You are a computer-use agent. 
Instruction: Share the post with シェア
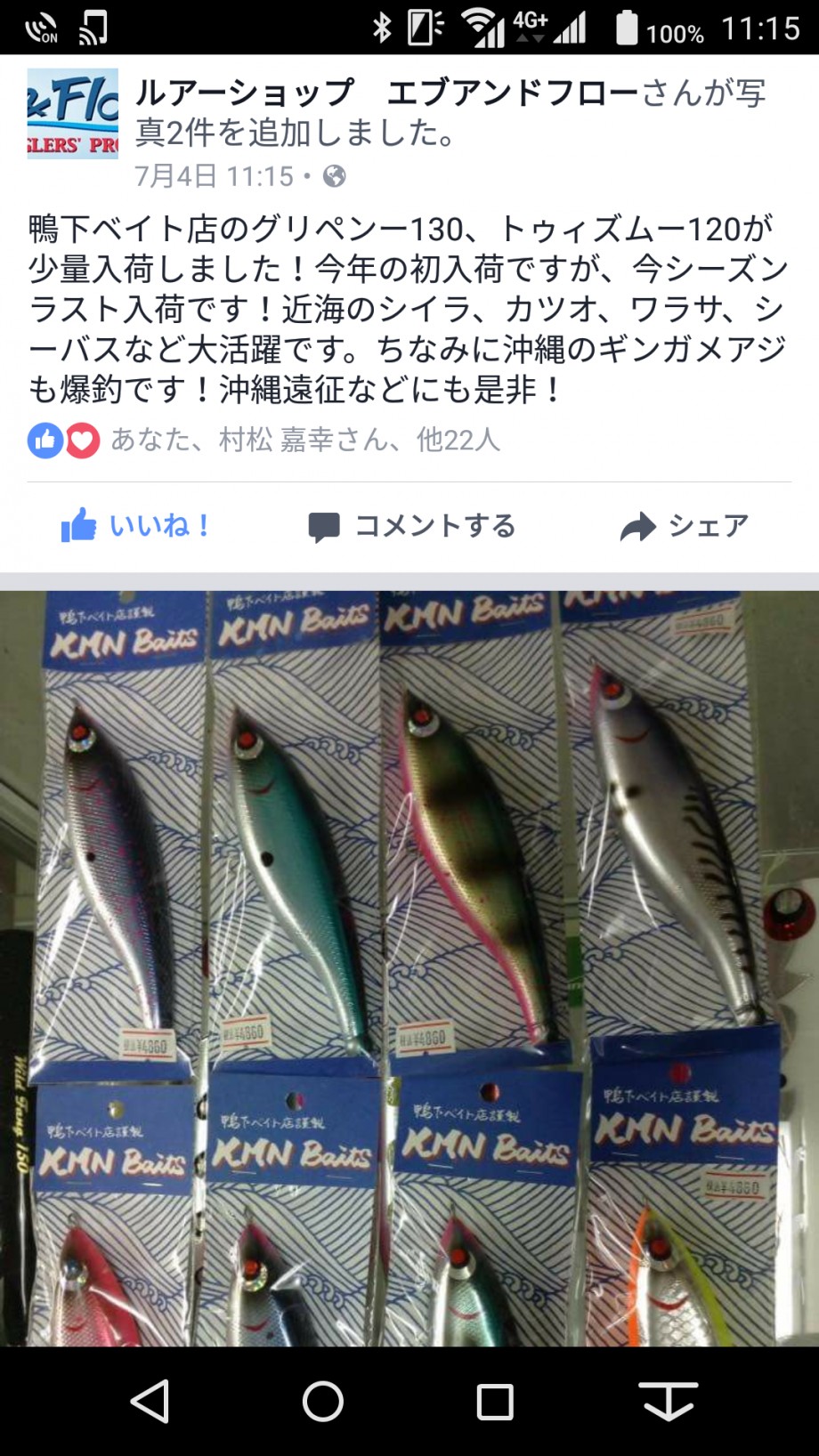click(x=684, y=526)
